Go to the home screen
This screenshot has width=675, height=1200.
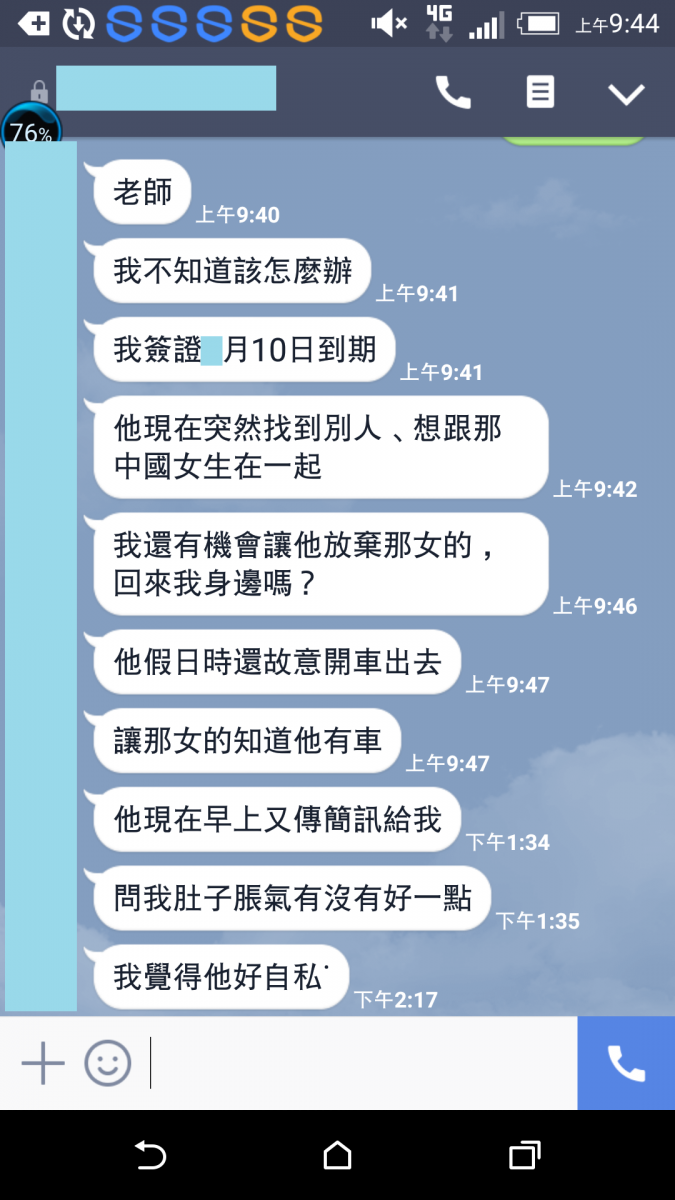coord(338,1156)
